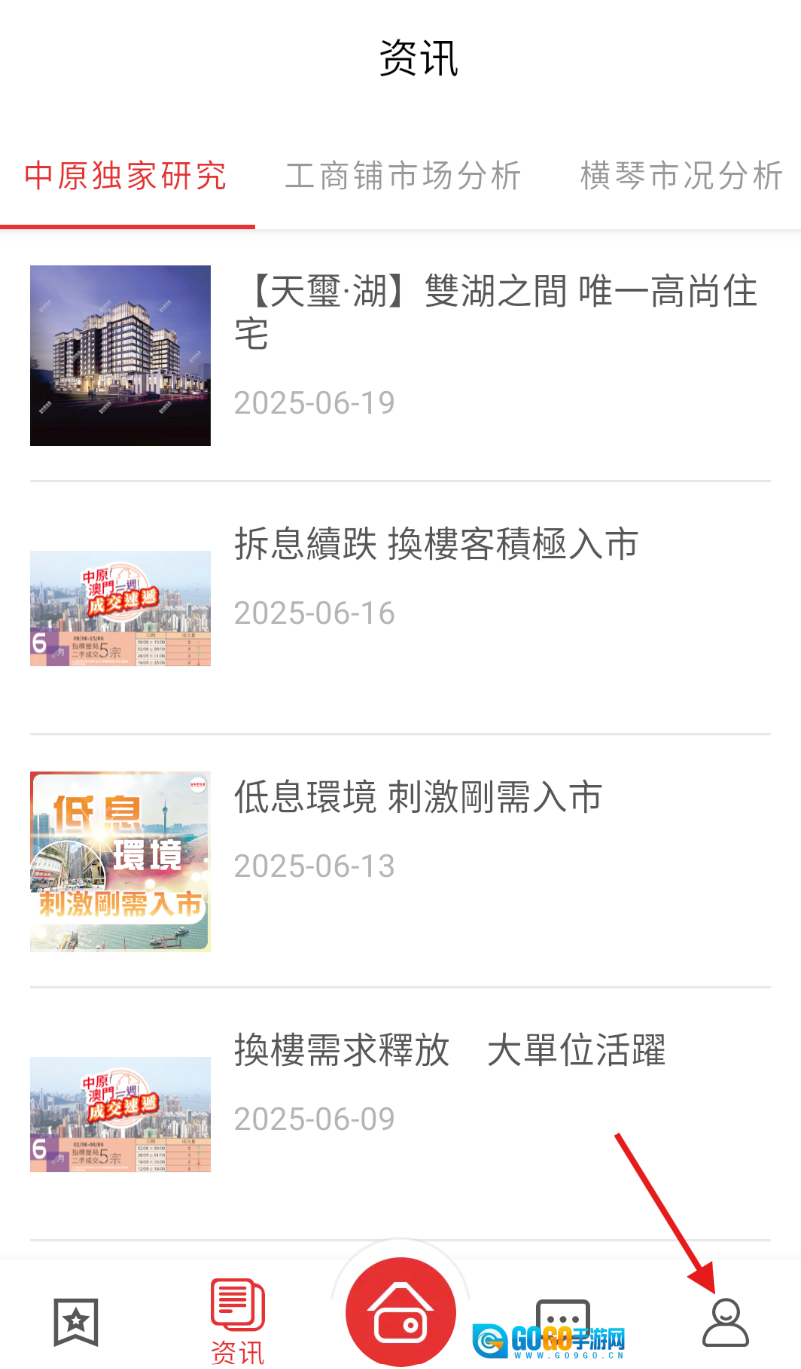Open the profile account tab
Image resolution: width=801 pixels, height=1369 pixels.
(725, 1322)
